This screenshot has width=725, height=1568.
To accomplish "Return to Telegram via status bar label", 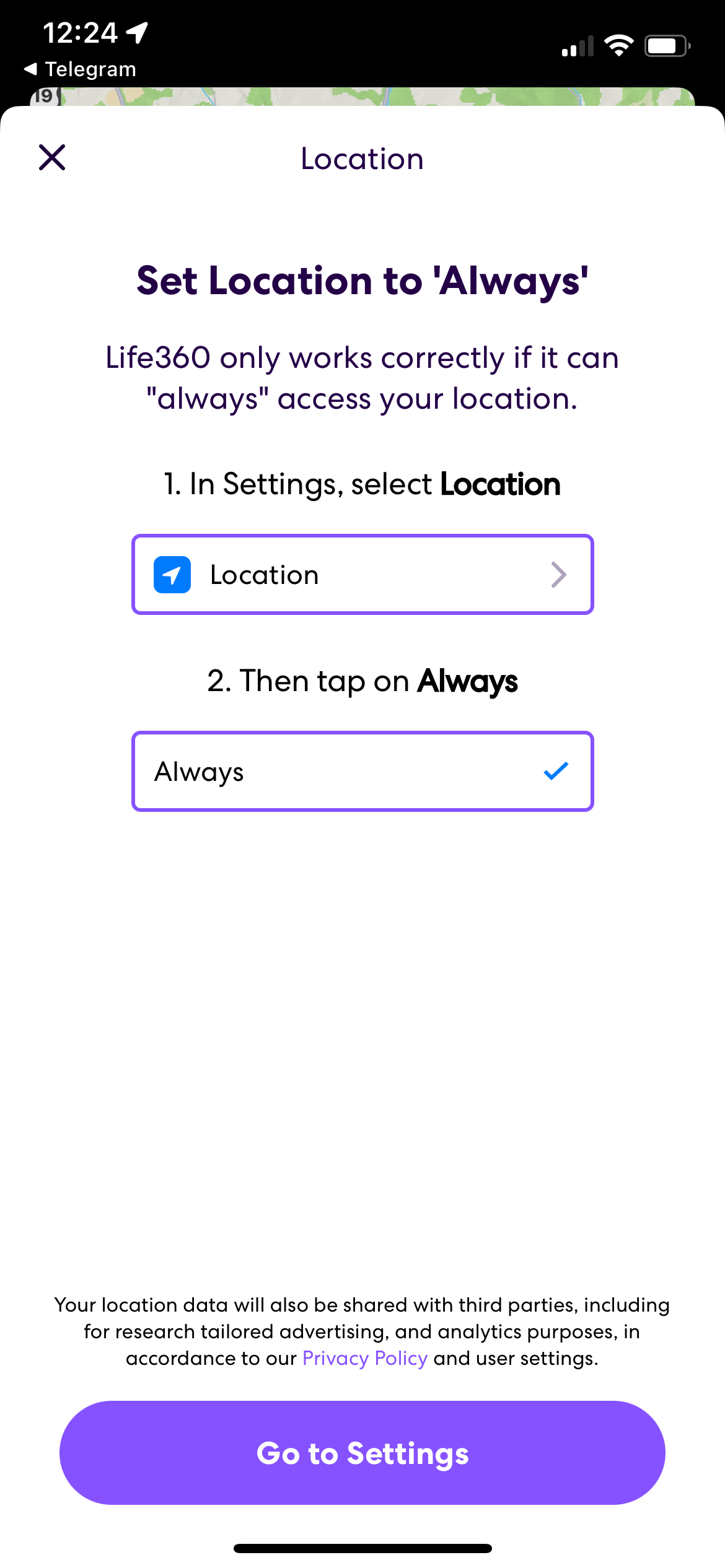I will pyautogui.click(x=90, y=69).
